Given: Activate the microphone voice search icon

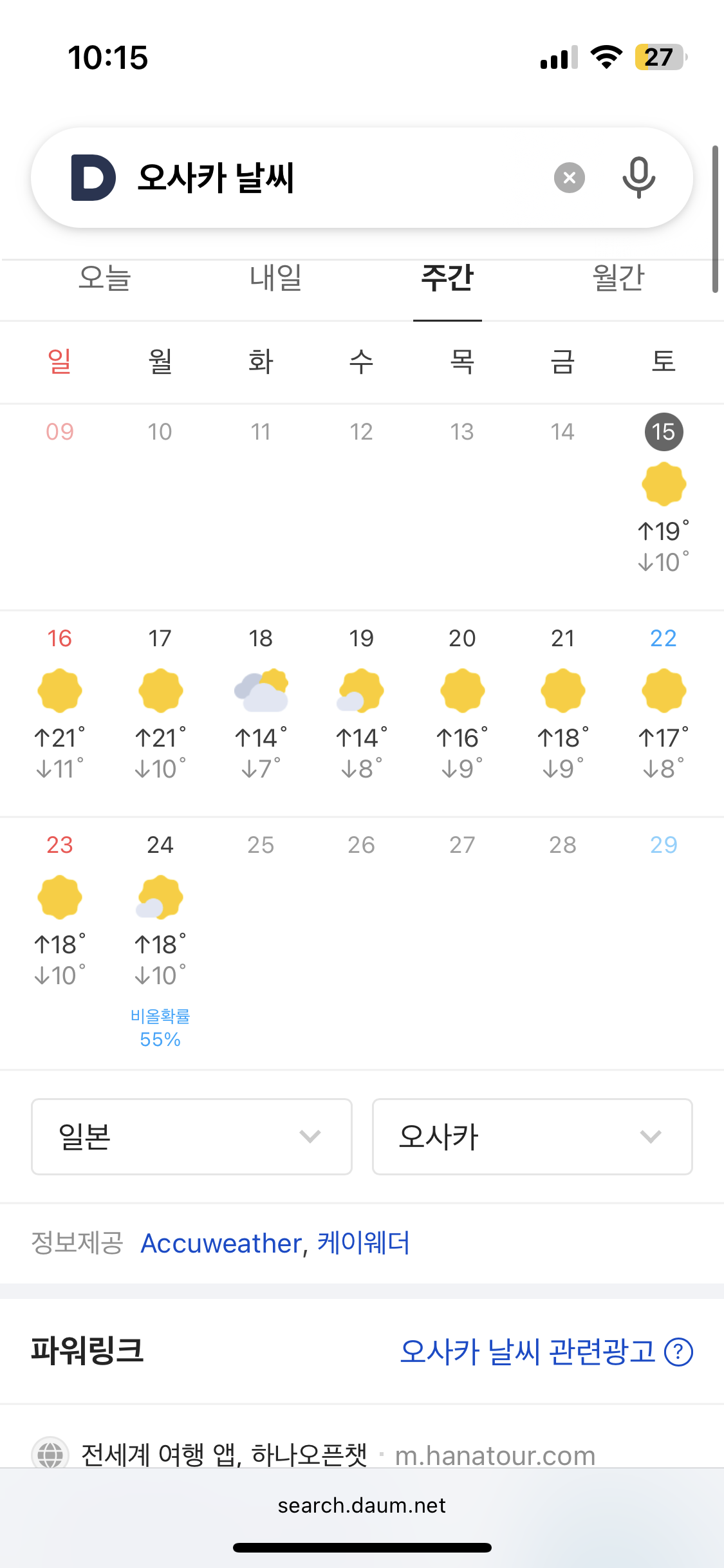Looking at the screenshot, I should point(638,176).
